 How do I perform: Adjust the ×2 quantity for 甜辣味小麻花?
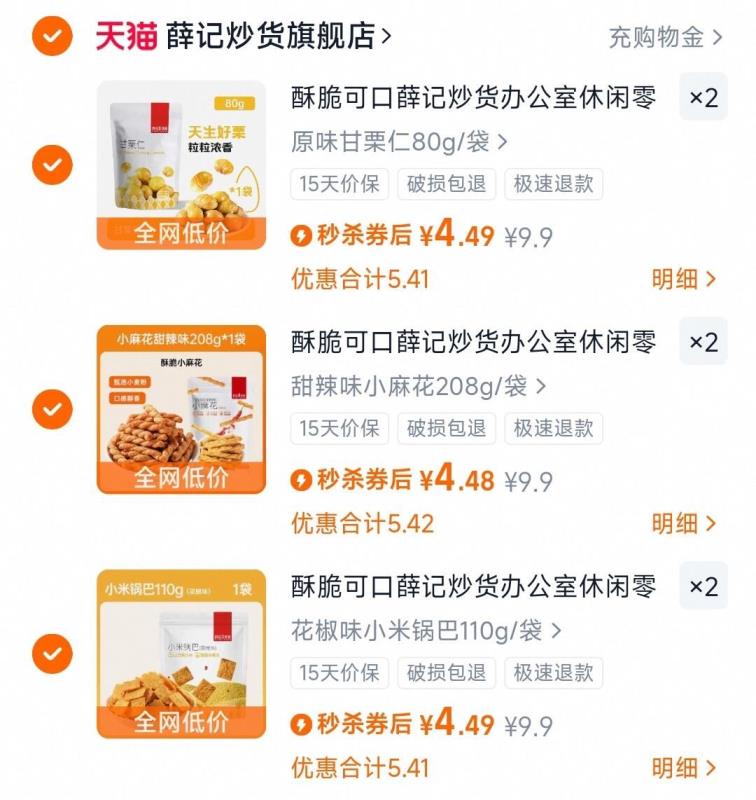point(703,342)
